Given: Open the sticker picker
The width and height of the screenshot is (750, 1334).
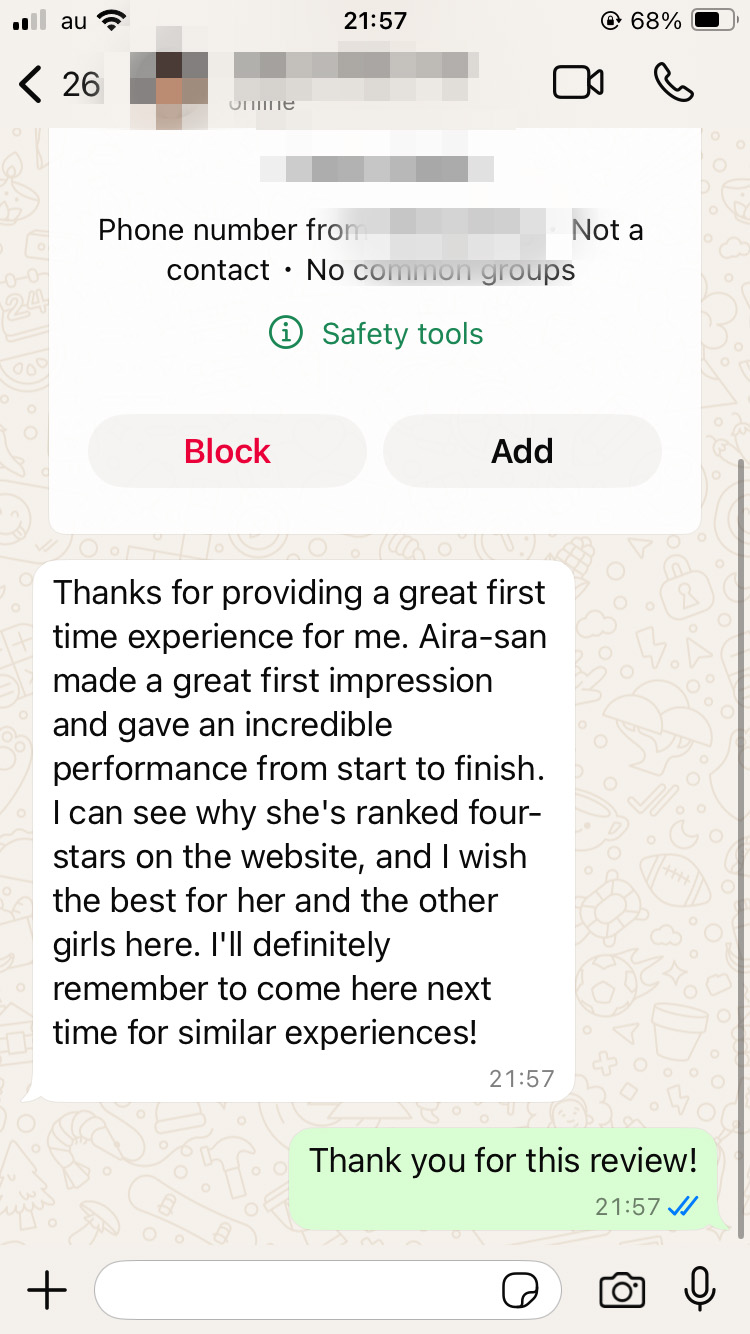Looking at the screenshot, I should pyautogui.click(x=520, y=1291).
